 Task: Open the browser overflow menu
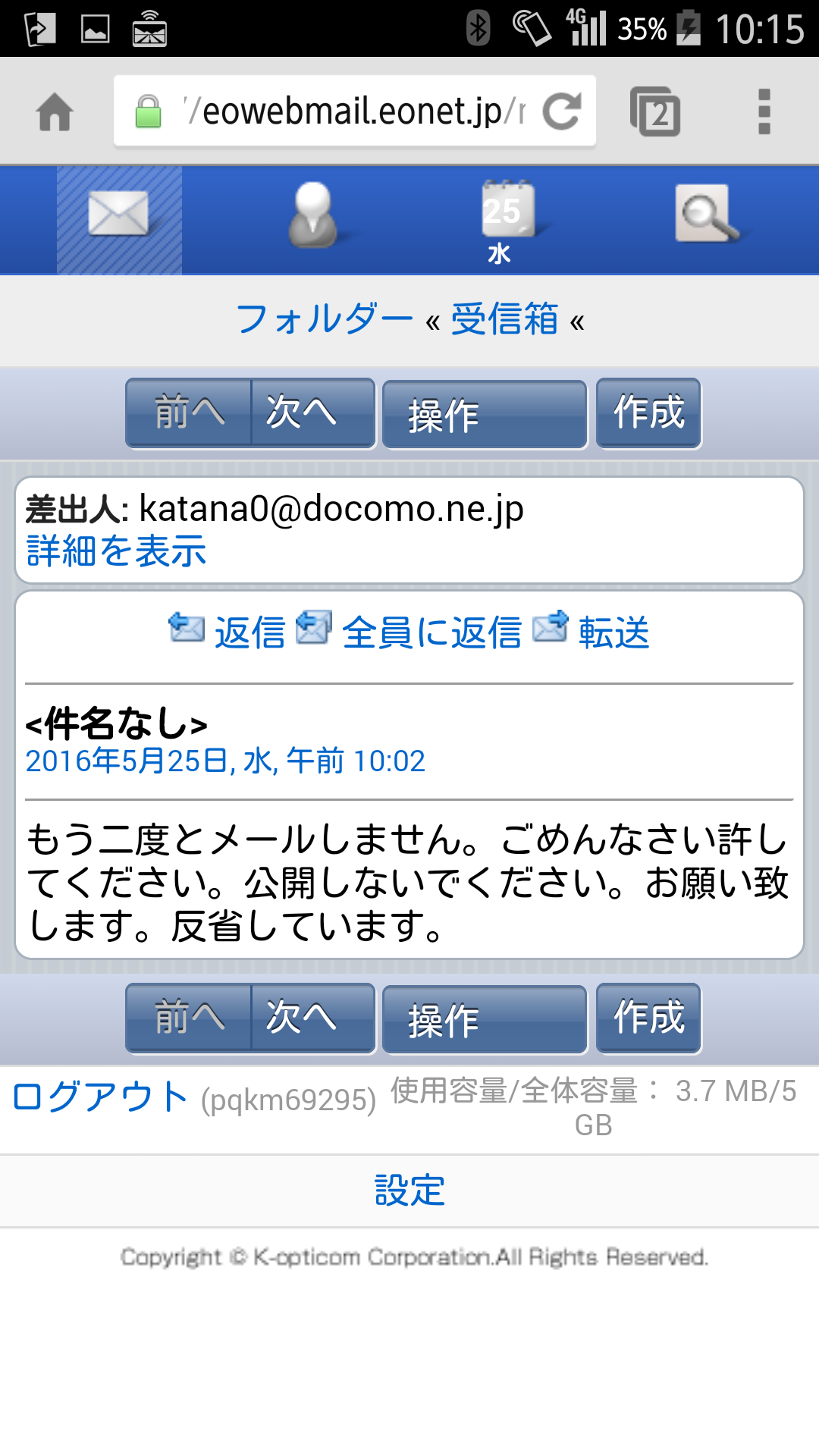pyautogui.click(x=764, y=111)
